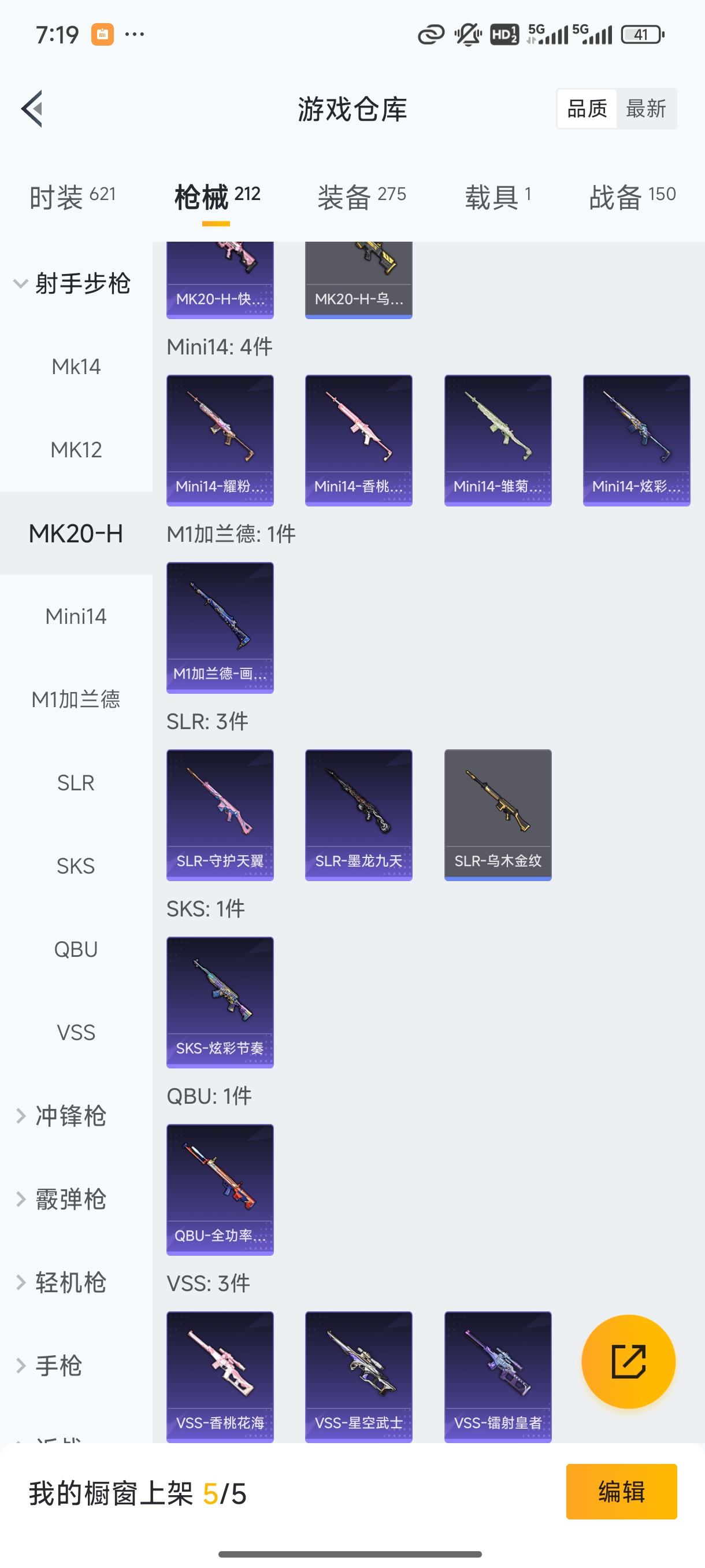
Task: Select SKS in the sidebar
Action: (x=76, y=866)
